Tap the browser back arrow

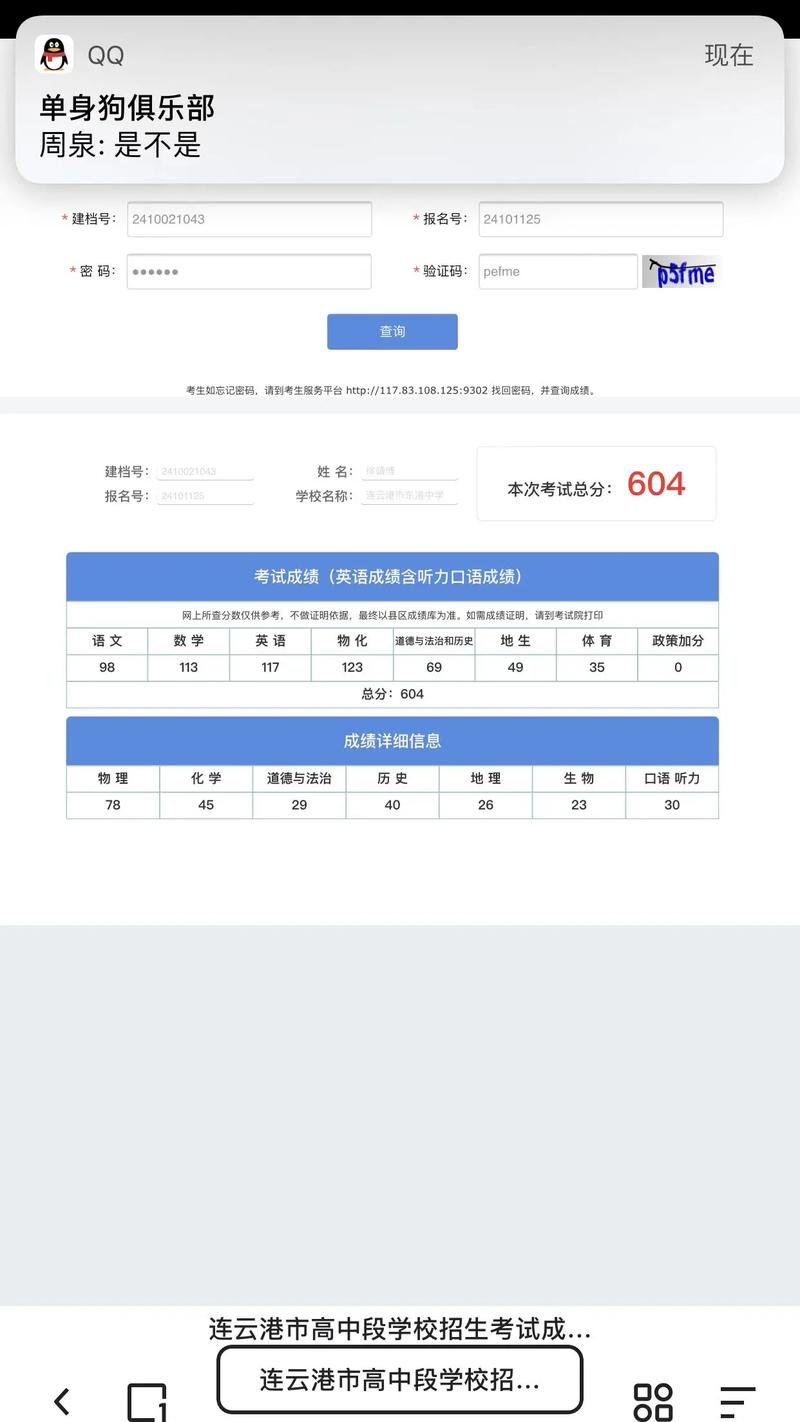pos(62,1400)
